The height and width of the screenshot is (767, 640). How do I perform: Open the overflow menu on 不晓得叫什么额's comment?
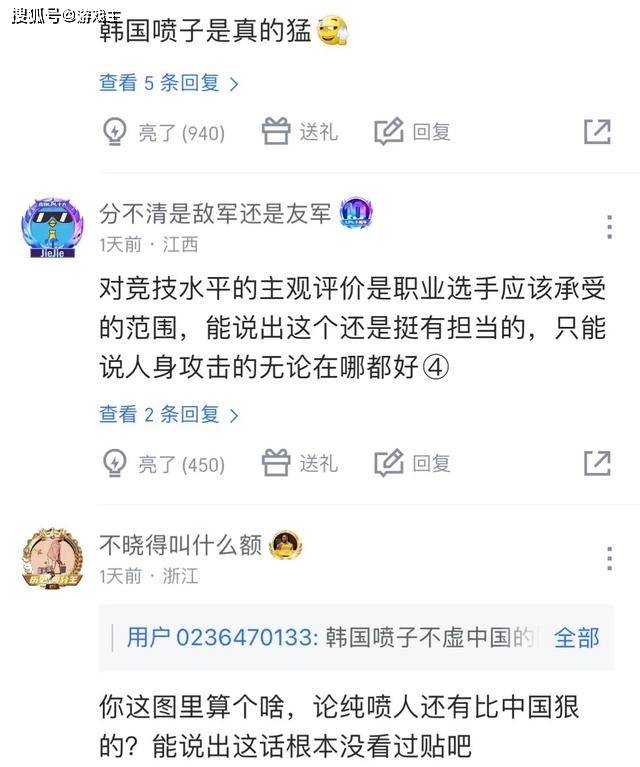[x=609, y=559]
